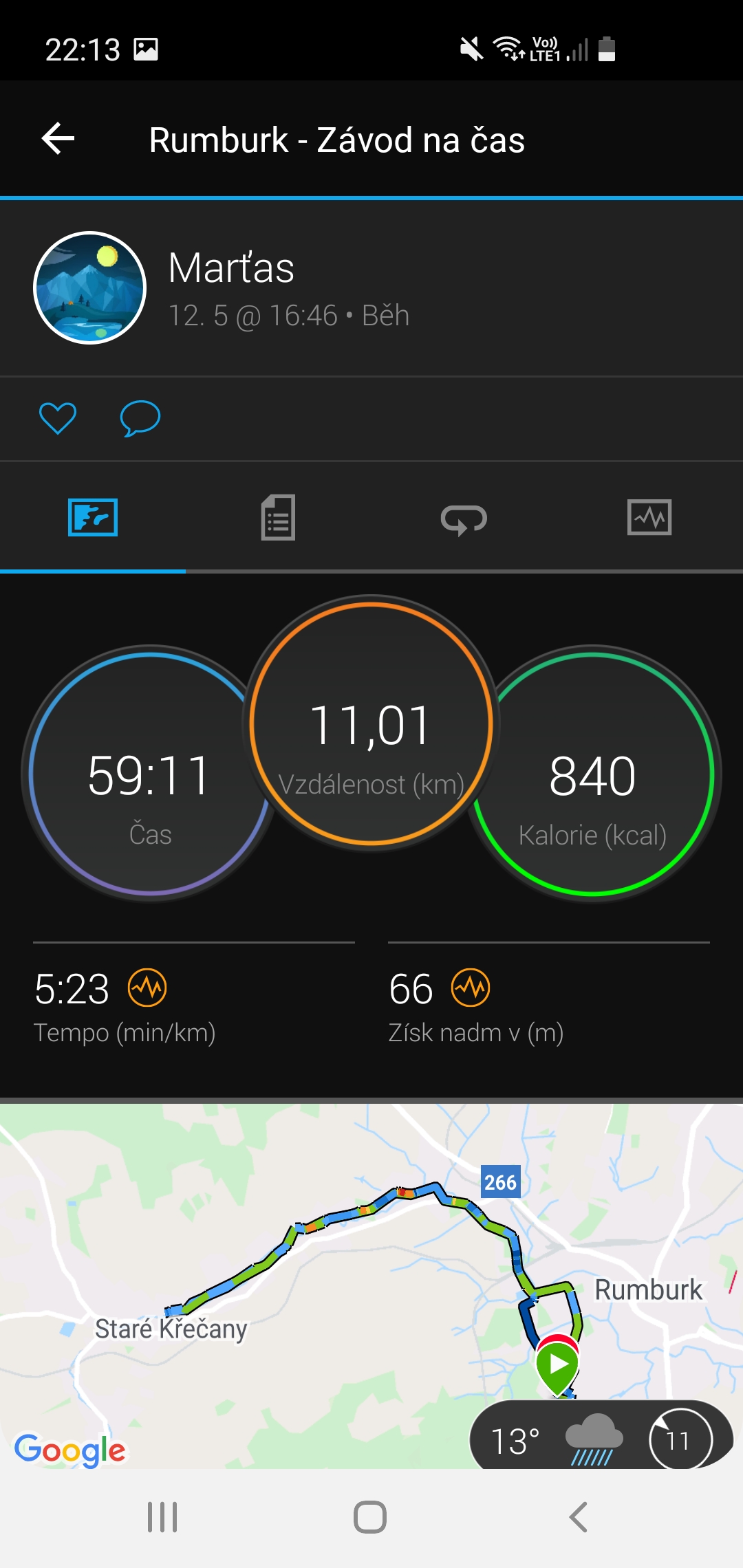Screen dimensions: 743x1568
Task: Select the overview map tab
Action: 93,517
